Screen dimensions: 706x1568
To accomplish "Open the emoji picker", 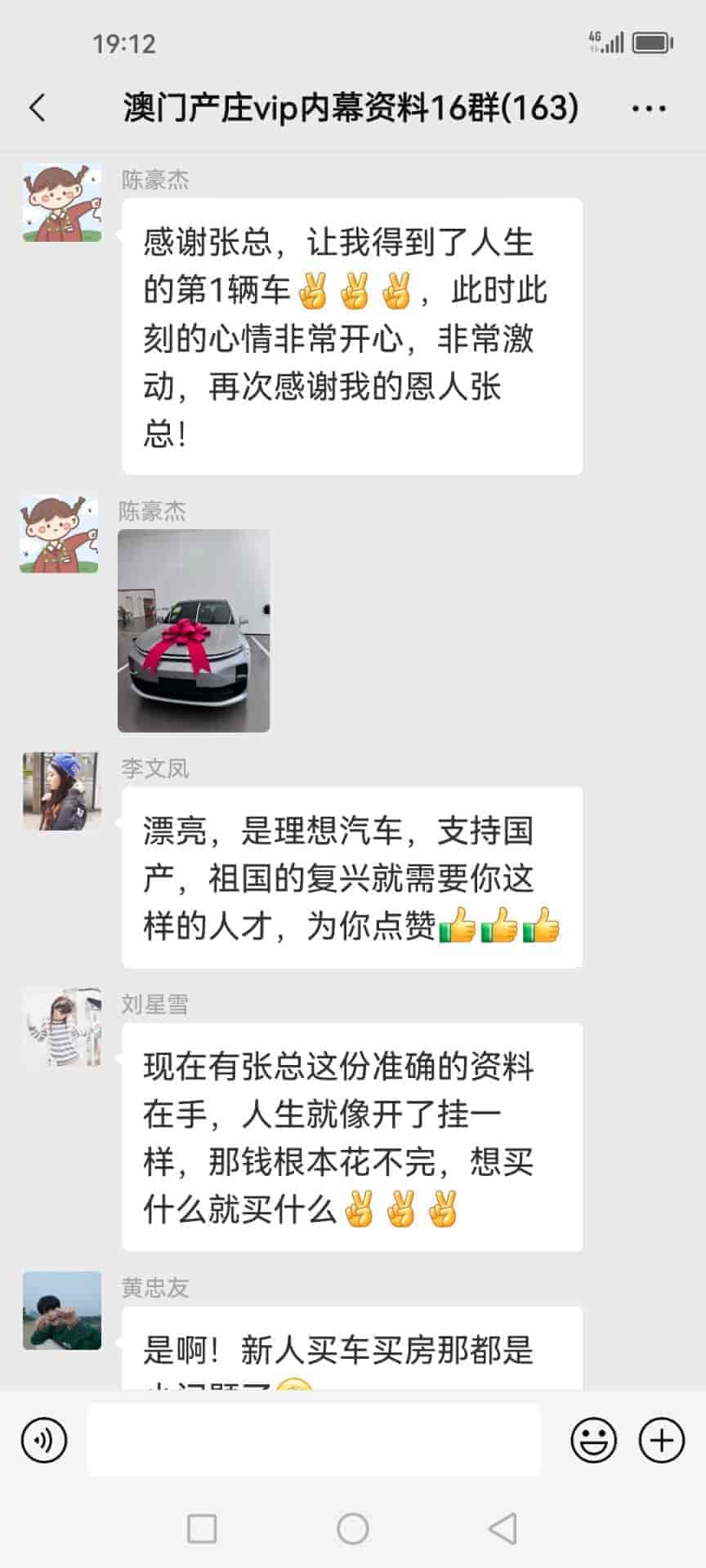I will (x=593, y=1440).
